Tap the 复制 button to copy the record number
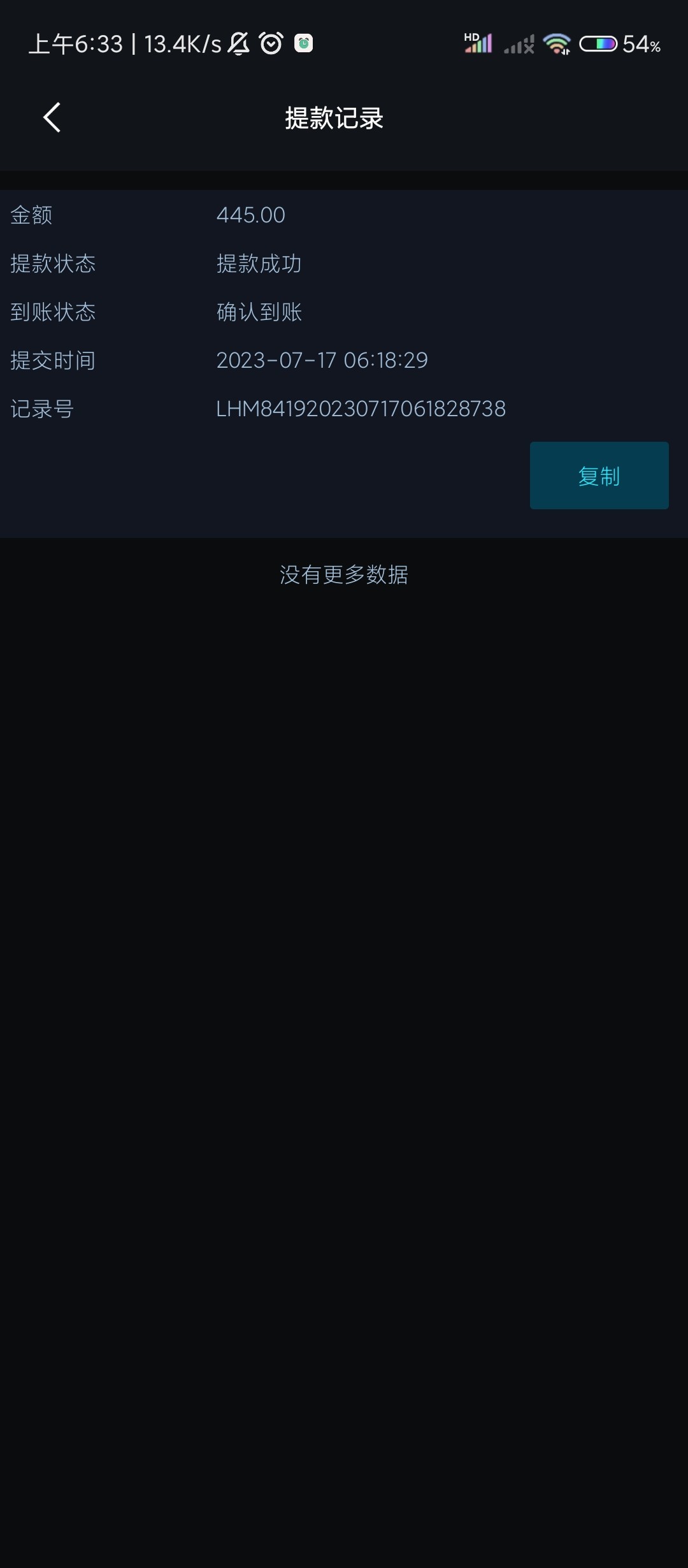This screenshot has height=1568, width=688. [599, 475]
